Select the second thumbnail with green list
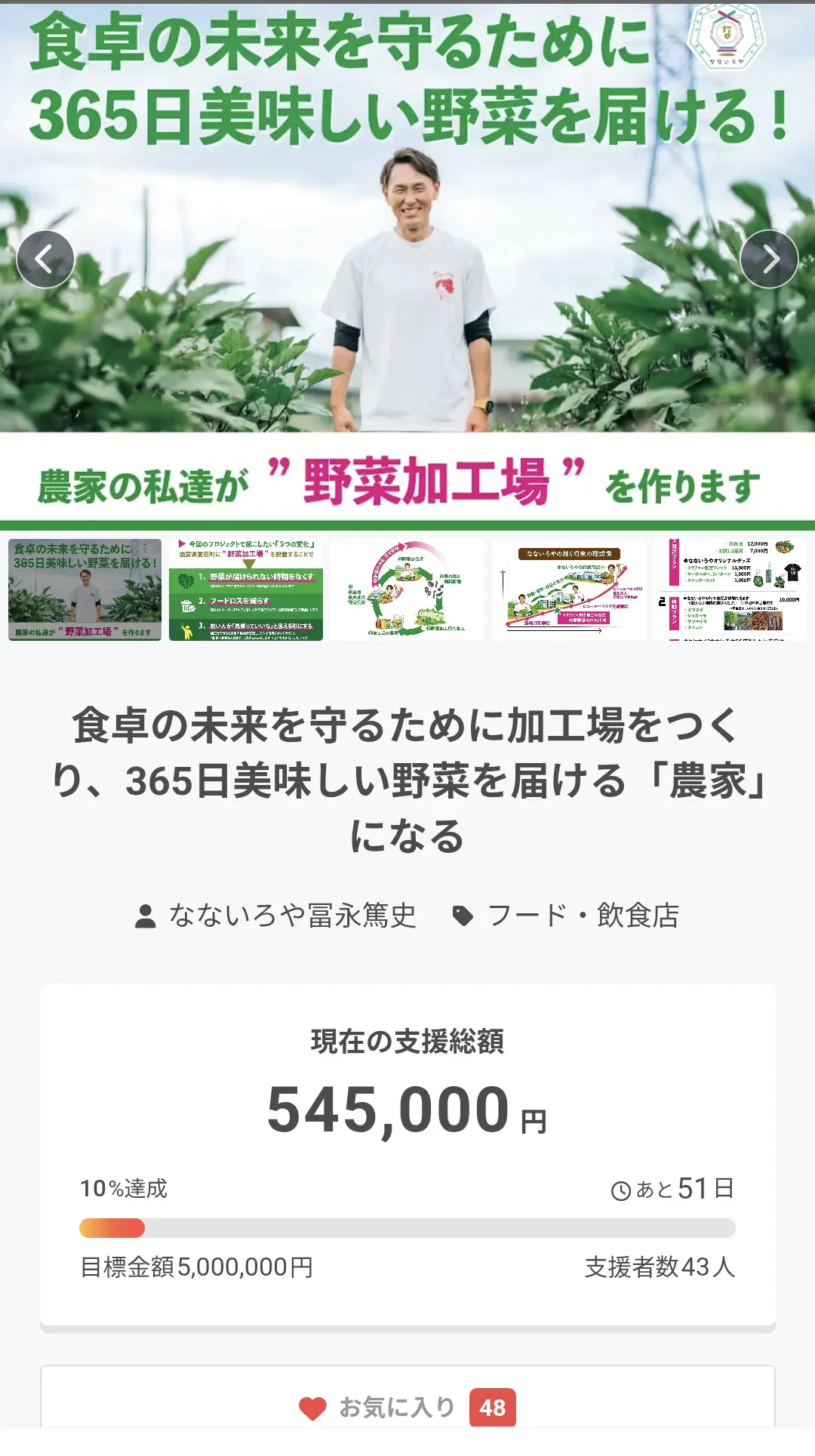 tap(246, 589)
